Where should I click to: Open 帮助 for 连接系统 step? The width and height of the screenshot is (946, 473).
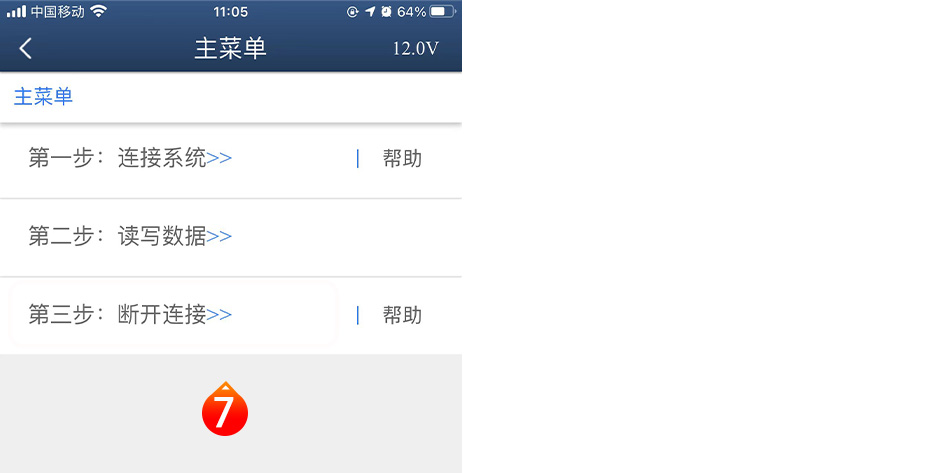click(402, 158)
